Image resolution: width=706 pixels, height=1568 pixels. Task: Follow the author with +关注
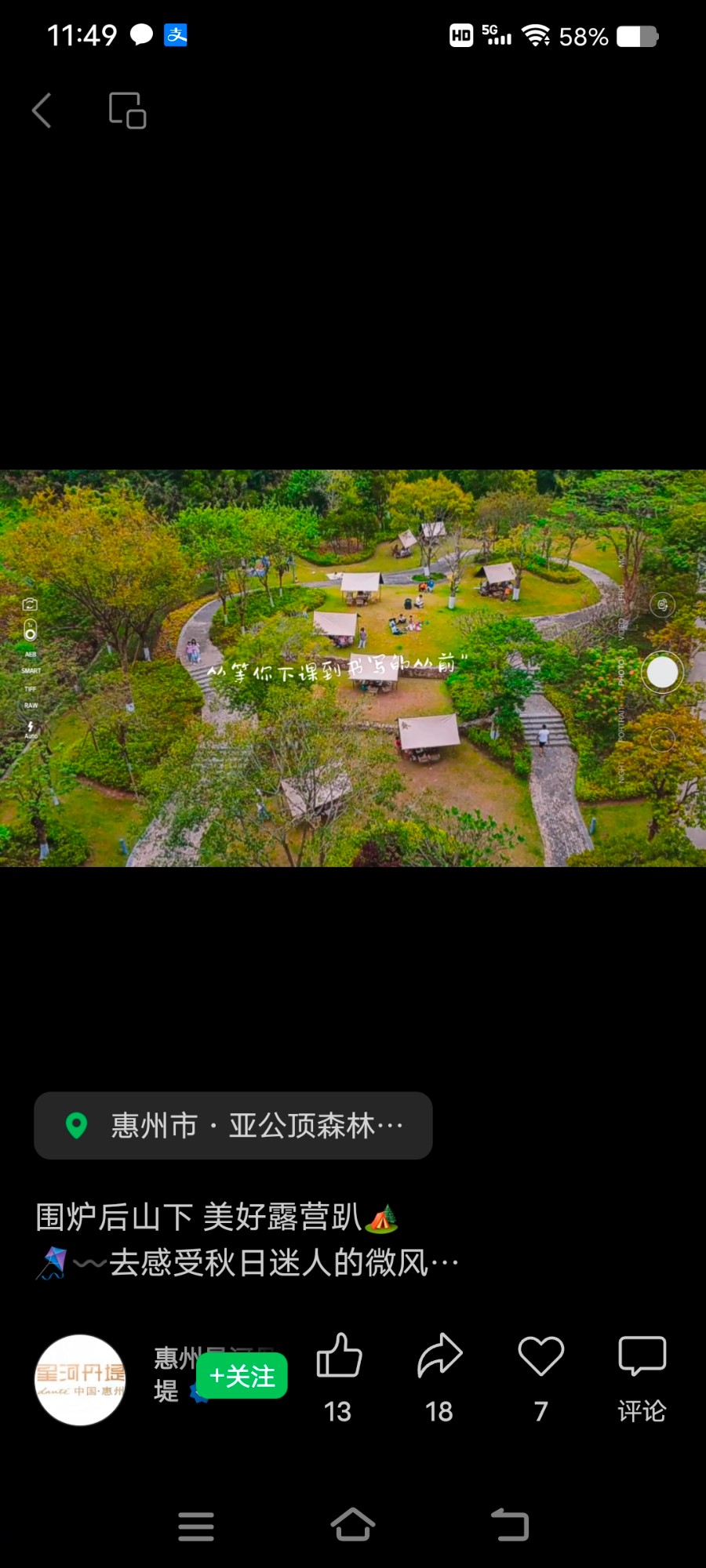tap(242, 1376)
